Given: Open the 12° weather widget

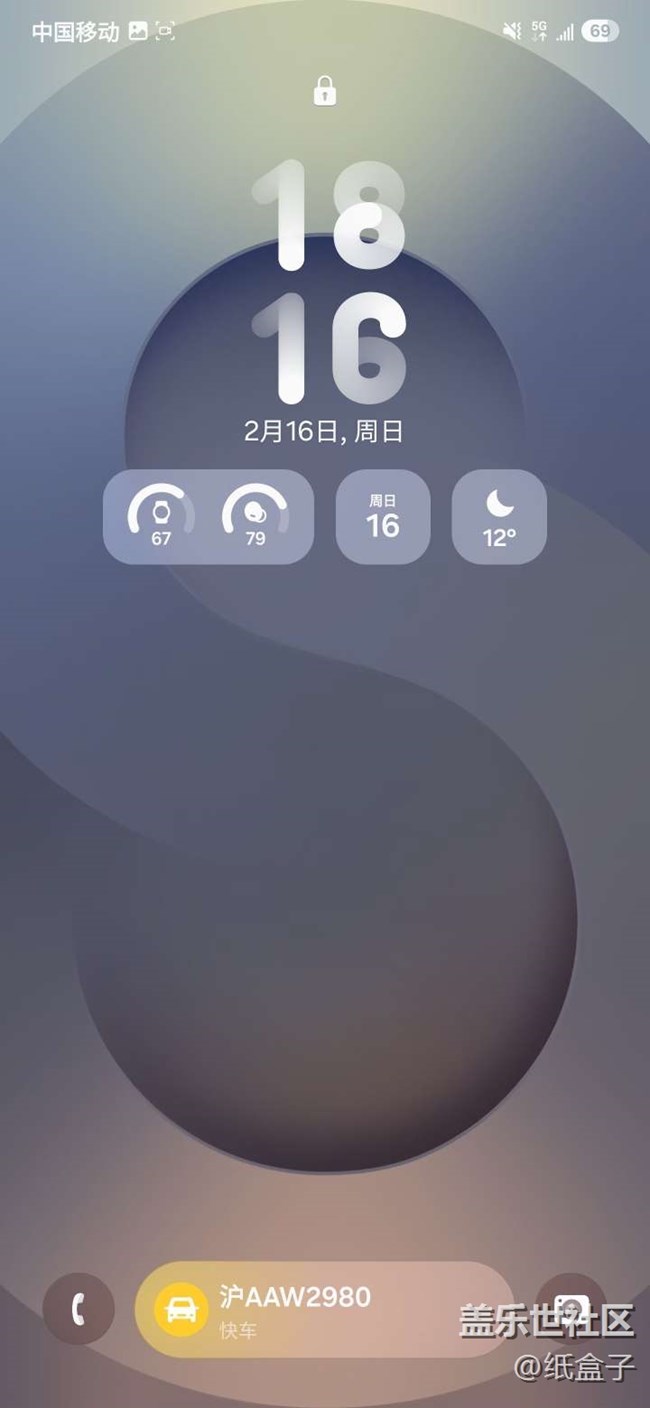Looking at the screenshot, I should pos(499,517).
